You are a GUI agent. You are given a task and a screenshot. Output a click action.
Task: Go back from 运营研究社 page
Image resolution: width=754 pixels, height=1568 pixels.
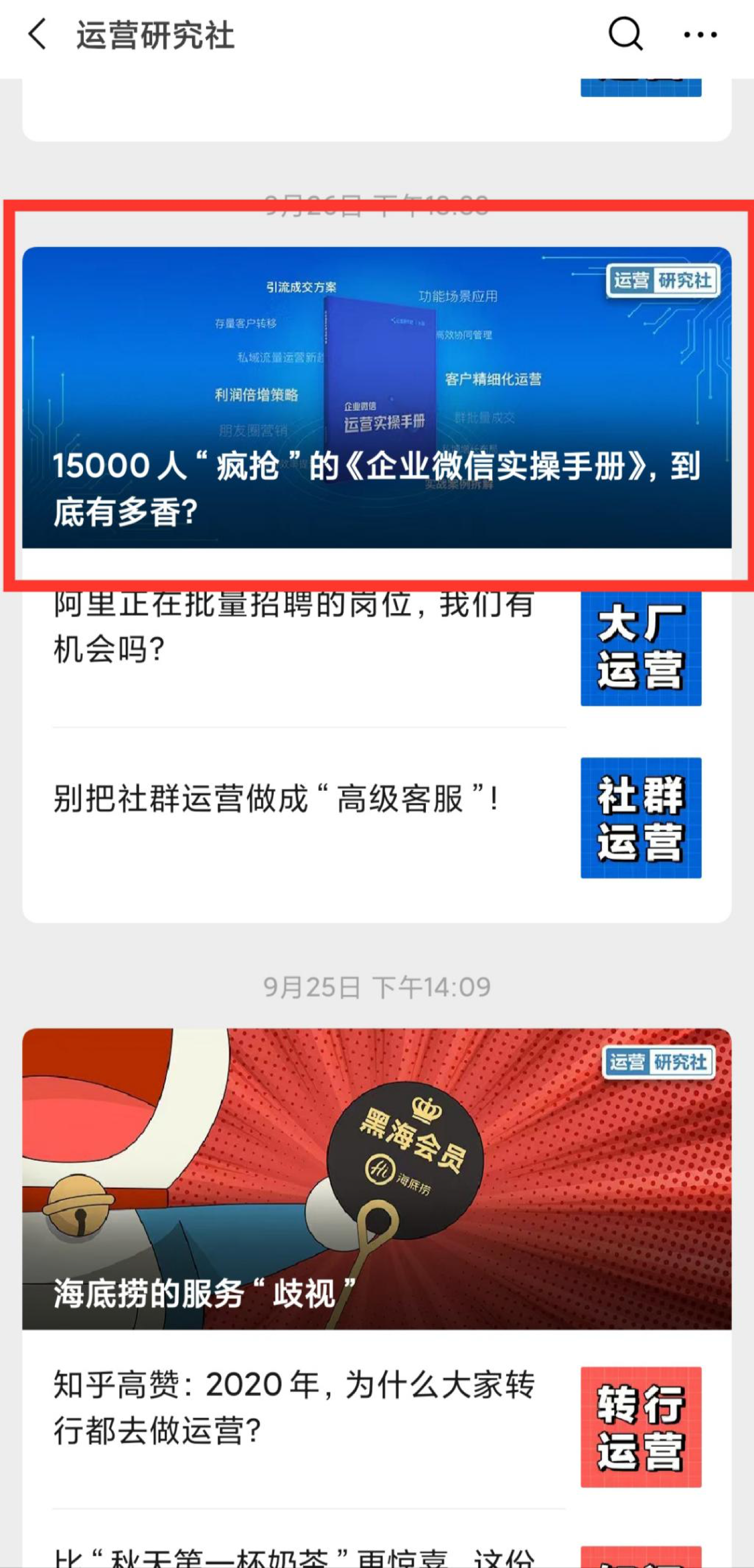[x=38, y=34]
